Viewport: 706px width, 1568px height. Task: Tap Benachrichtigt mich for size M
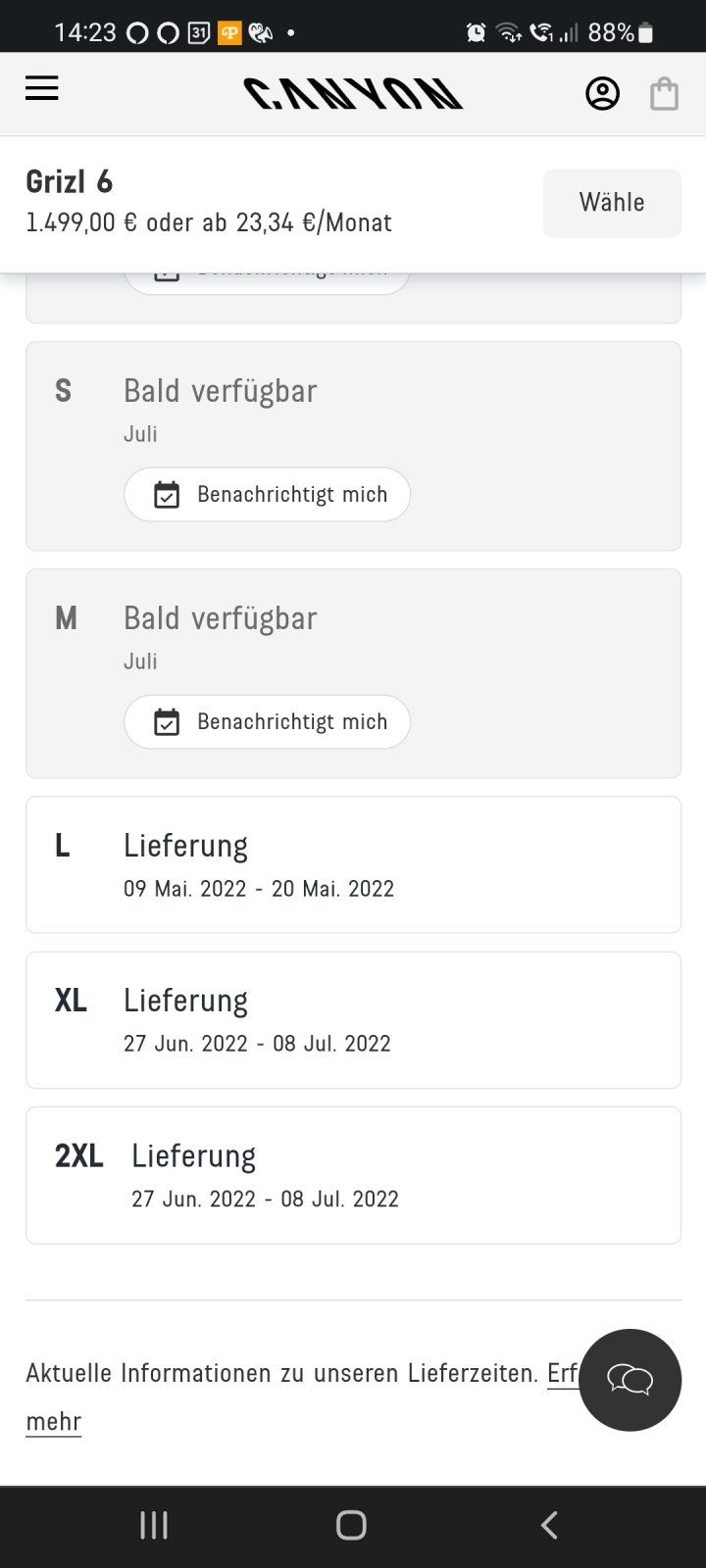267,722
